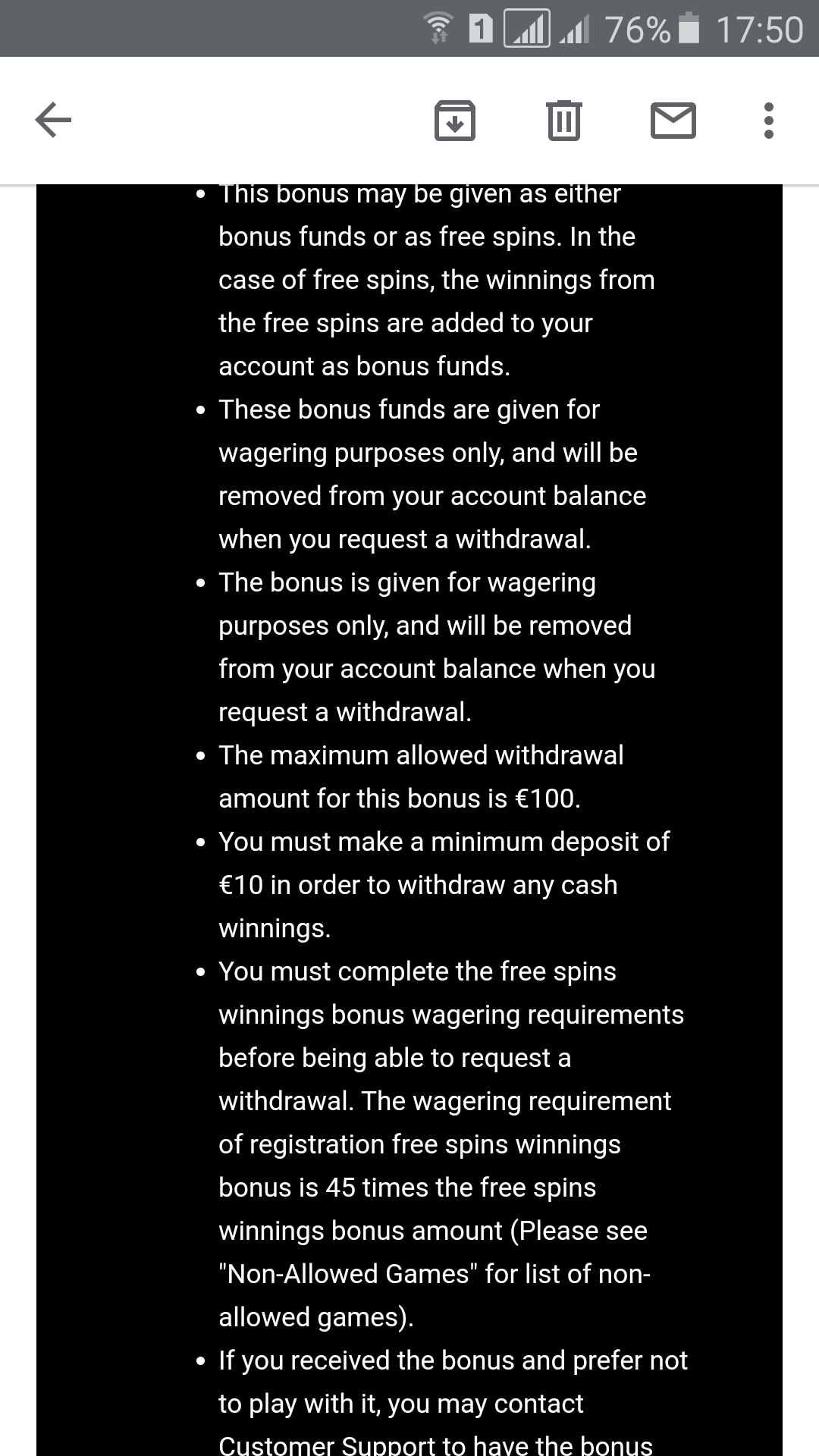Go back to the inbox
Viewport: 819px width, 1456px height.
[x=53, y=120]
